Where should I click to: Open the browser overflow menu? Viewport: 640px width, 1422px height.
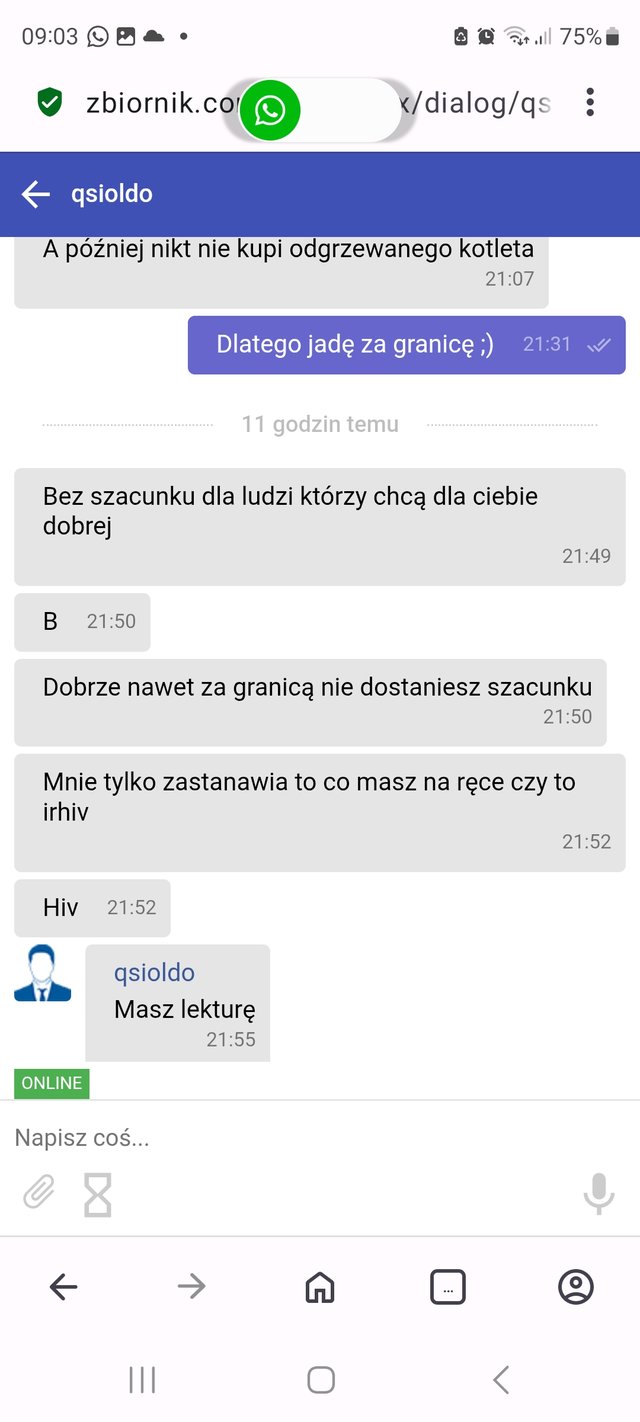[590, 102]
